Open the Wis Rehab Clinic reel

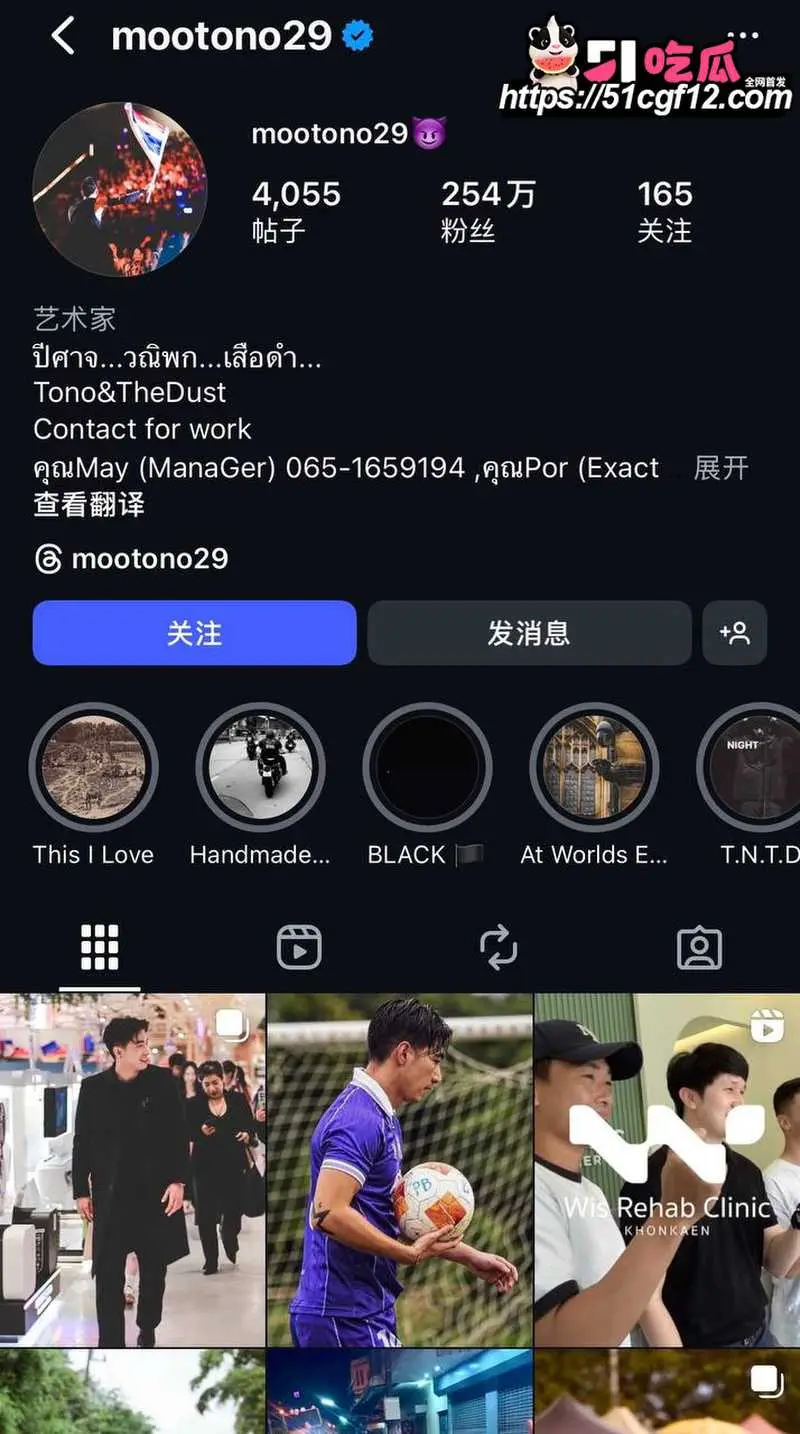pos(667,1170)
